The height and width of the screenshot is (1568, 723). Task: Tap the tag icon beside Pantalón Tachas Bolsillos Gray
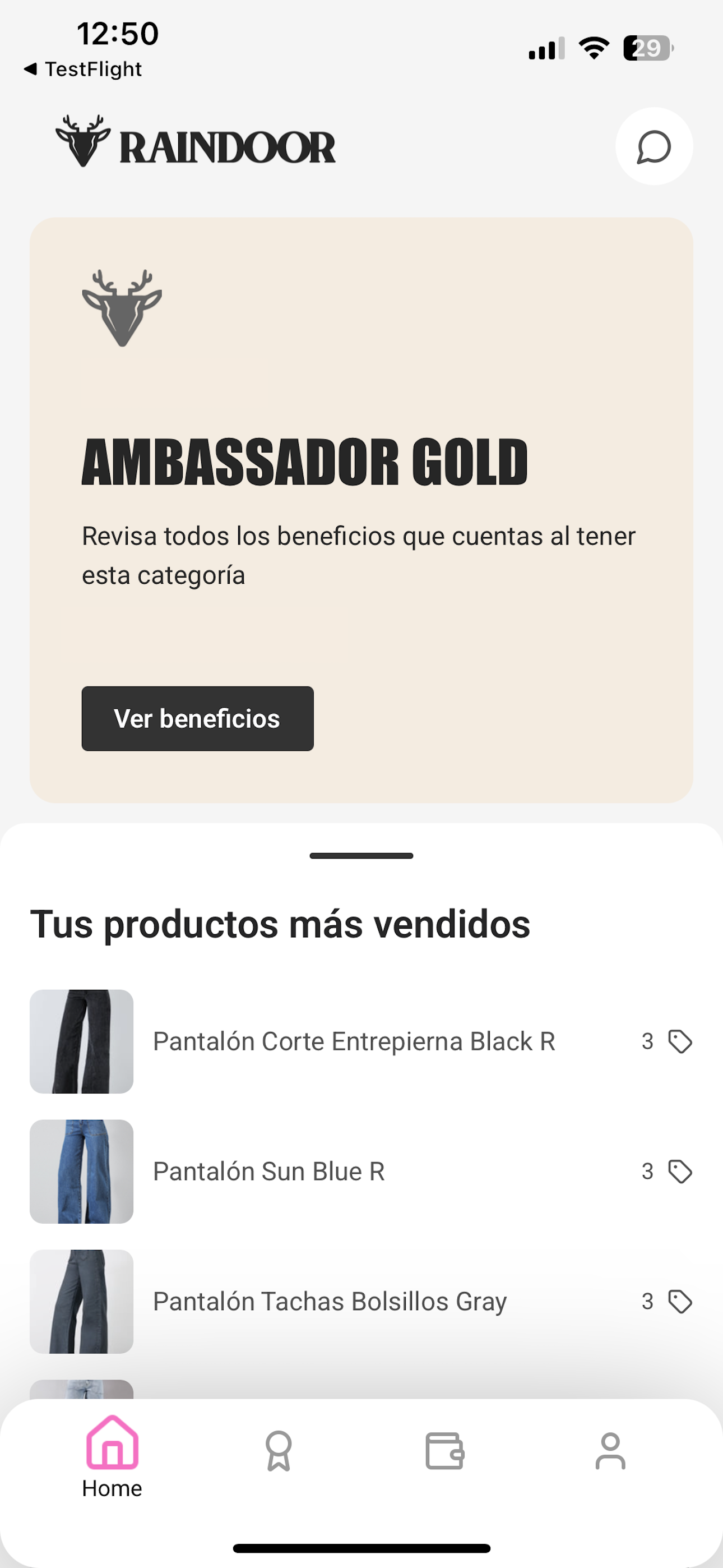[682, 1301]
